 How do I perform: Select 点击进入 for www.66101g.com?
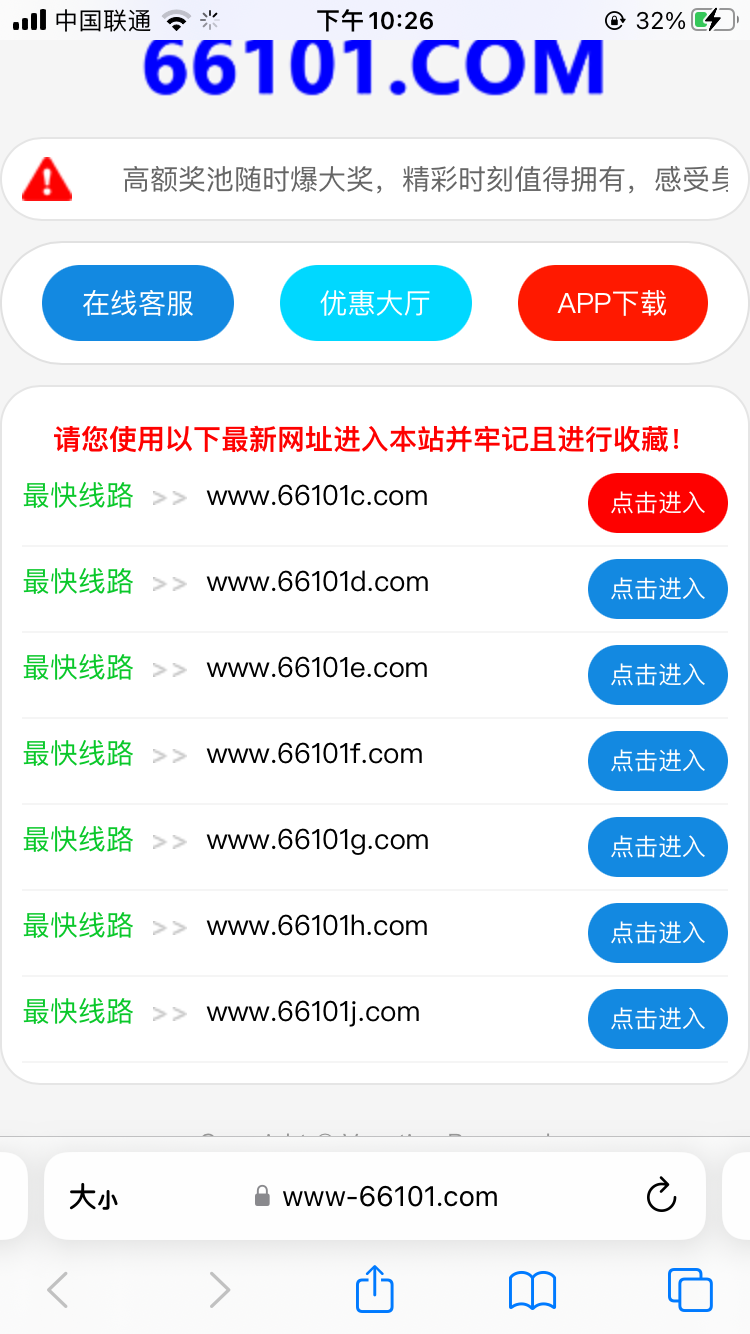tap(657, 847)
